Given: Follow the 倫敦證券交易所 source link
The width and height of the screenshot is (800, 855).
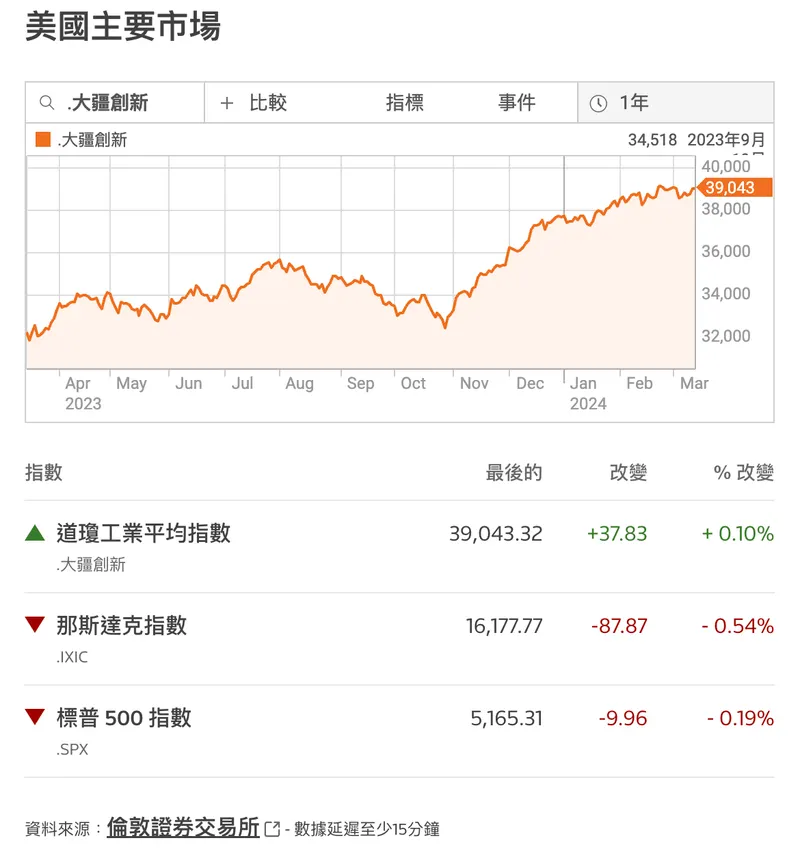Looking at the screenshot, I should click(183, 828).
